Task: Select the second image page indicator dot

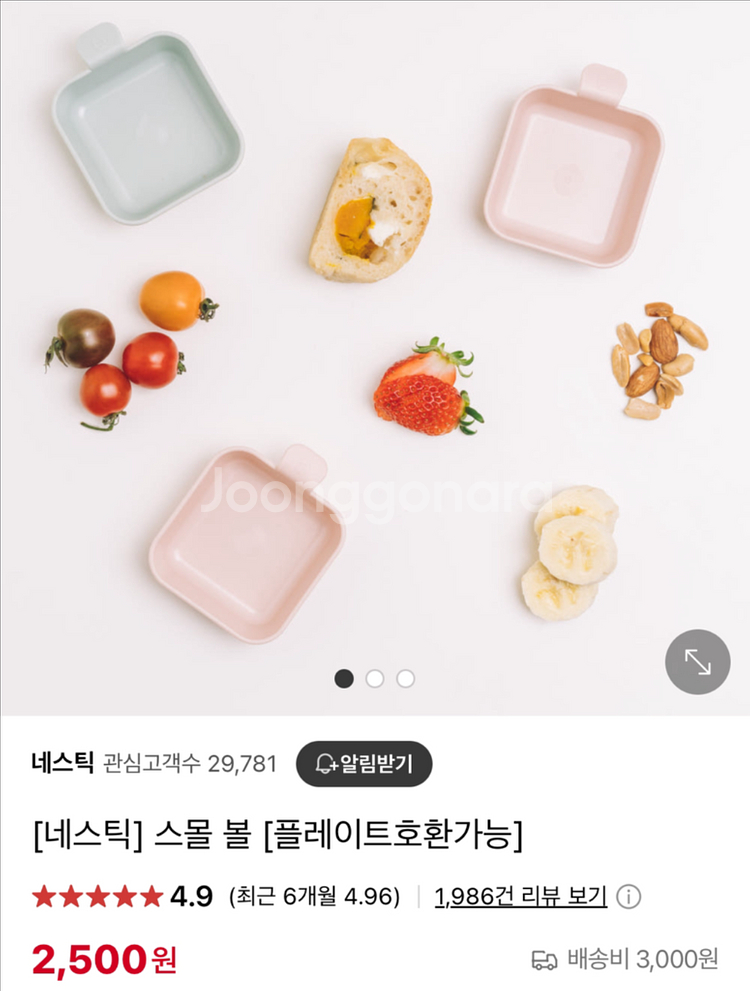Action: click(374, 678)
